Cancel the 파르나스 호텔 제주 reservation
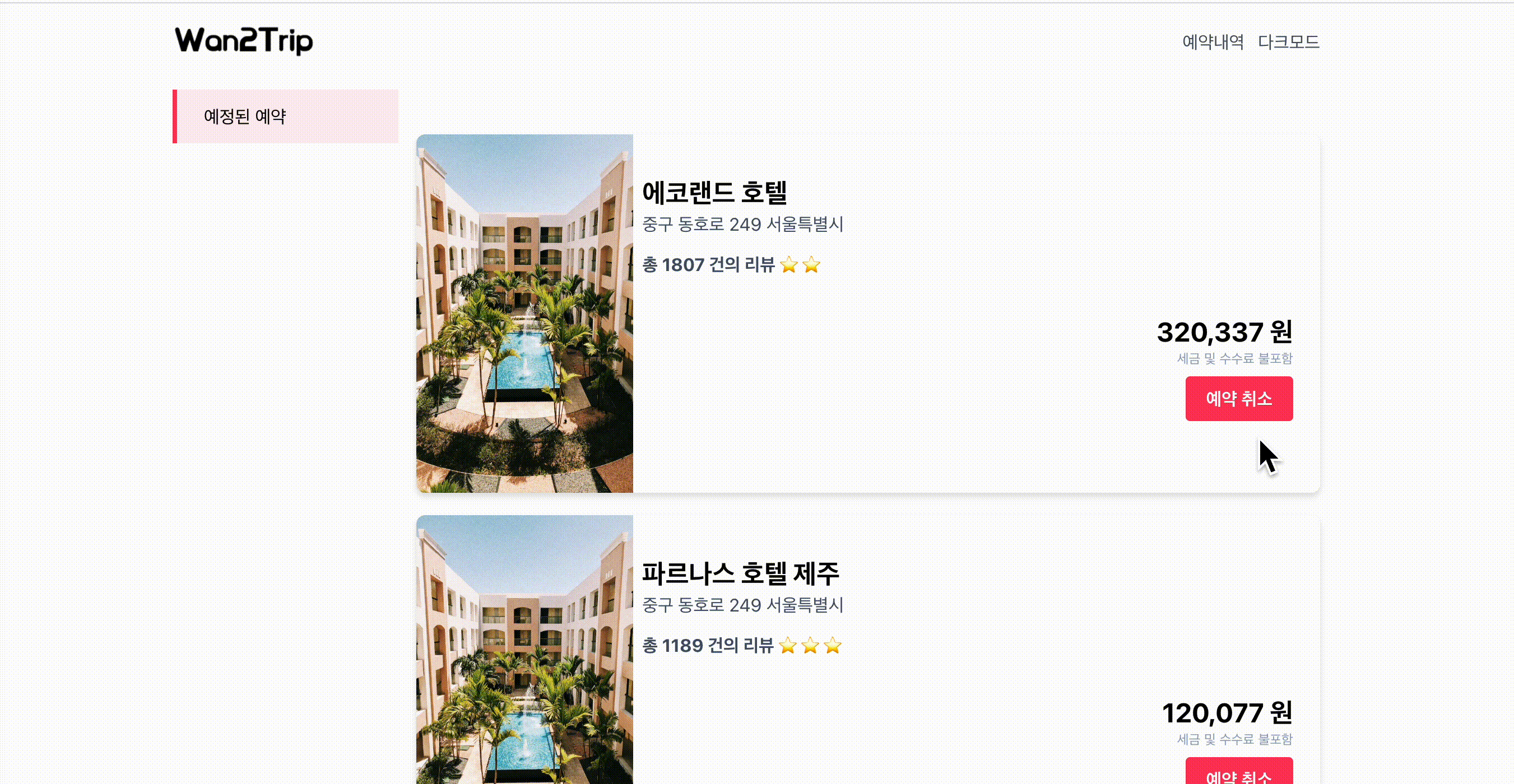This screenshot has width=1514, height=784. click(x=1238, y=773)
